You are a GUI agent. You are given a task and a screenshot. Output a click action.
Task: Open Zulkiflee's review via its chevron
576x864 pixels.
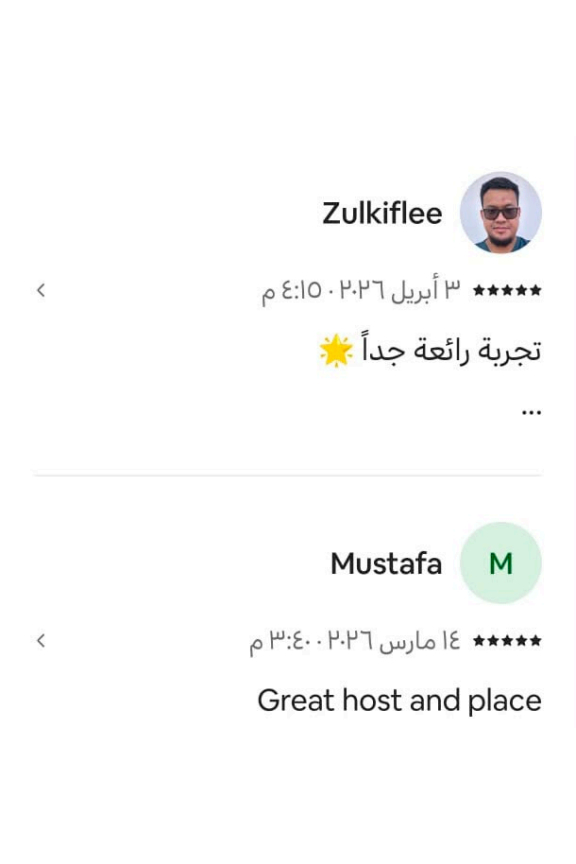(41, 290)
